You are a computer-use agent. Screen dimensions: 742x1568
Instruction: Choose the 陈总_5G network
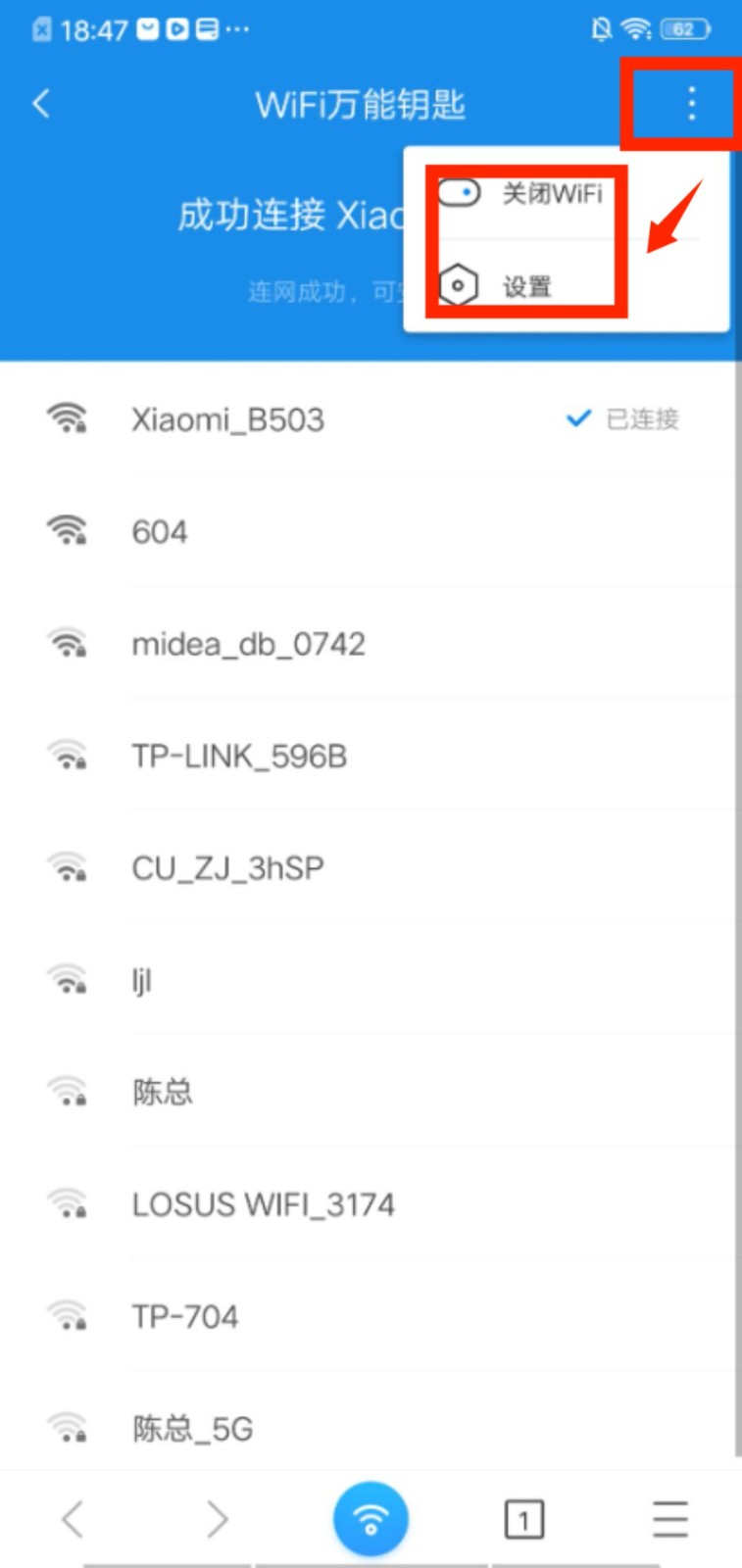point(193,1429)
